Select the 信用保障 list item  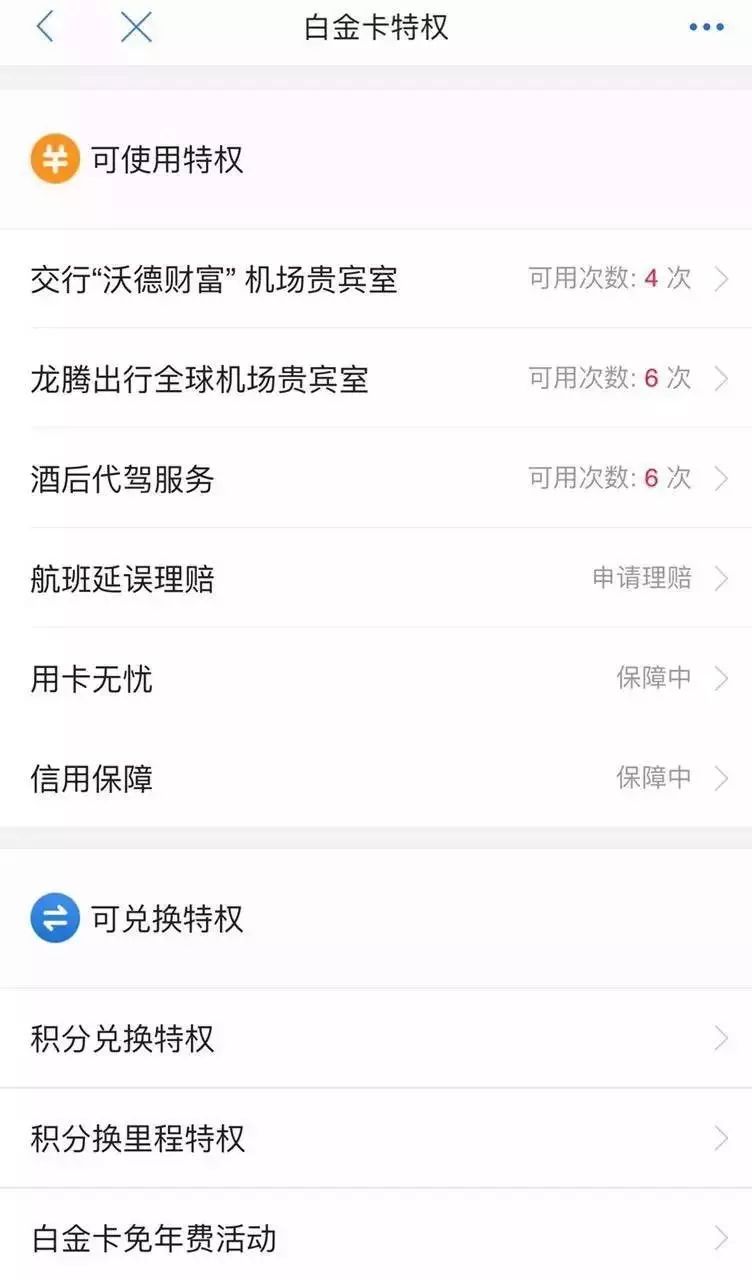tap(90, 778)
